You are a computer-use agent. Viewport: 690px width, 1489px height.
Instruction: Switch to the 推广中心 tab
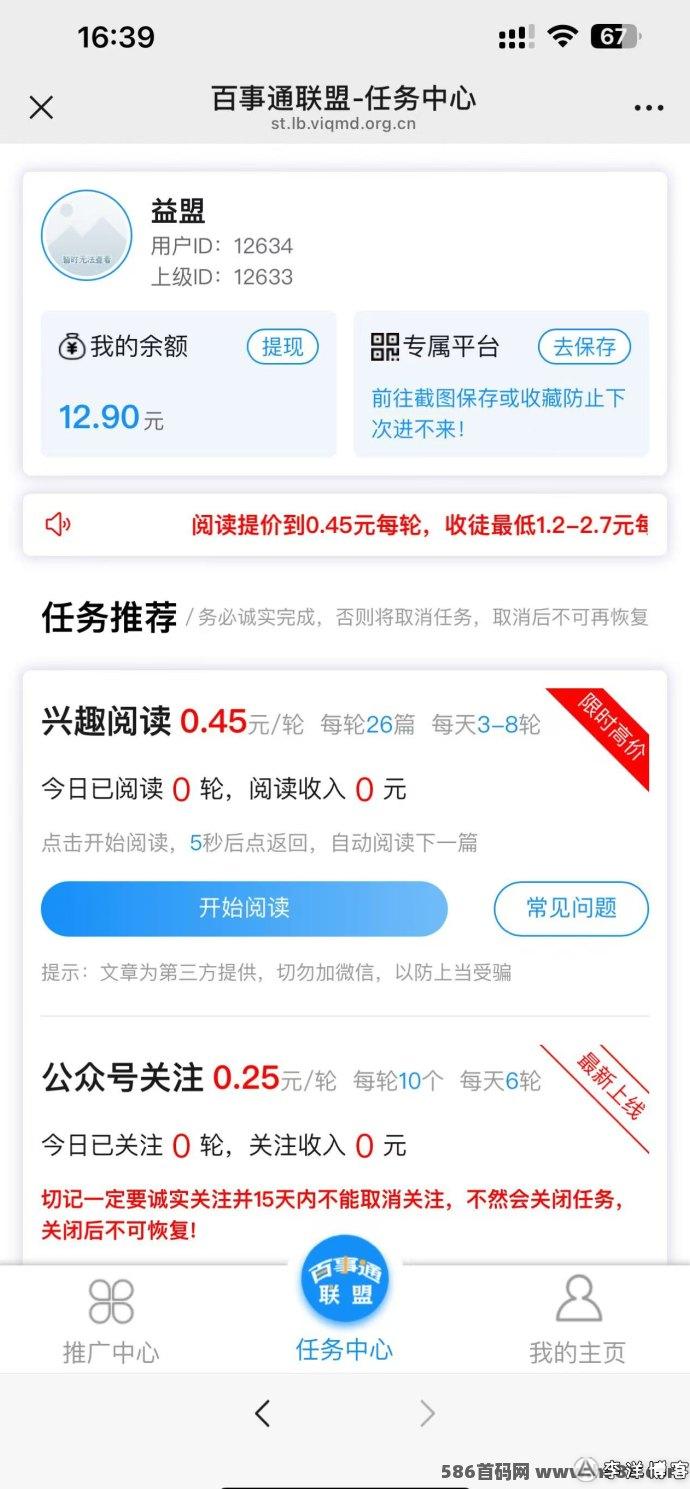point(111,1320)
